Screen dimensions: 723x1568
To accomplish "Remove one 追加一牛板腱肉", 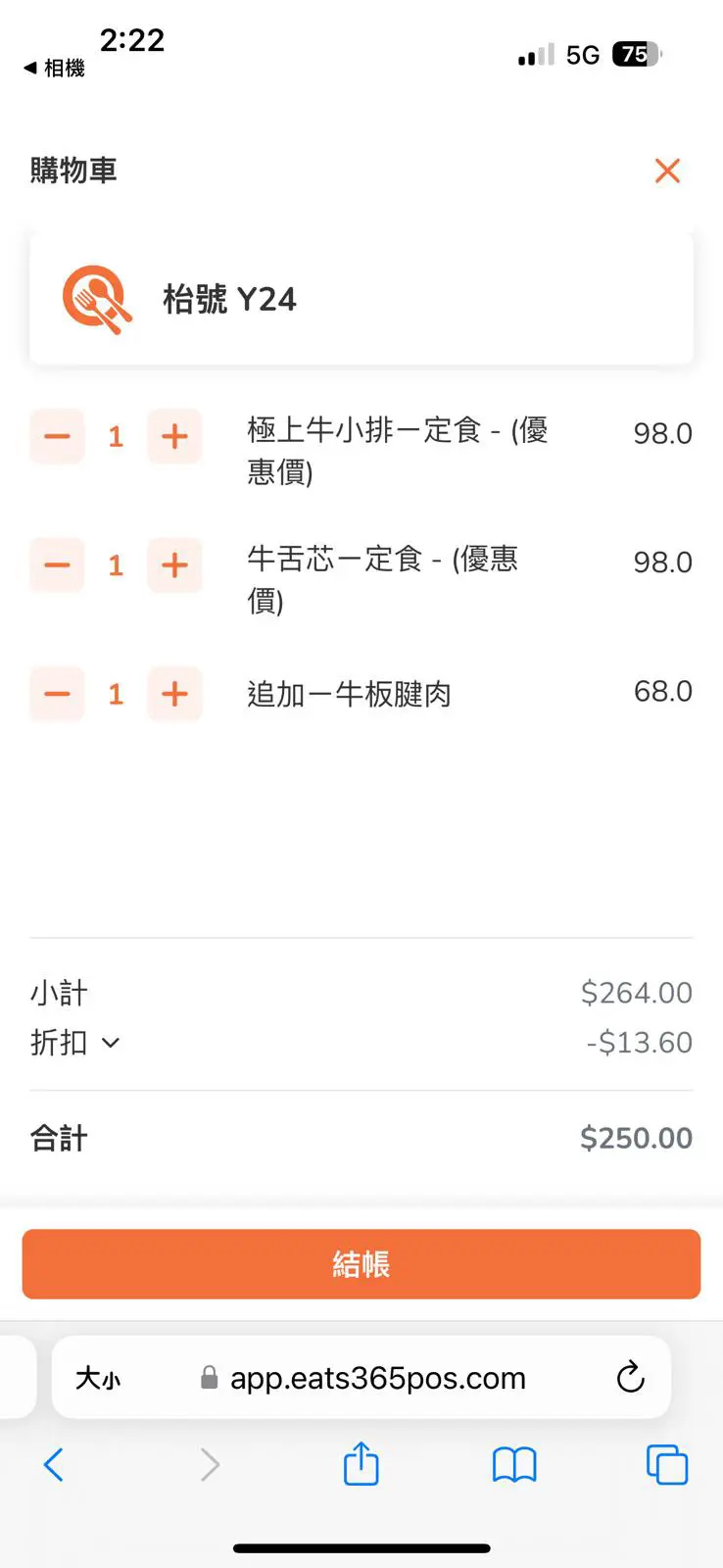I will 57,694.
